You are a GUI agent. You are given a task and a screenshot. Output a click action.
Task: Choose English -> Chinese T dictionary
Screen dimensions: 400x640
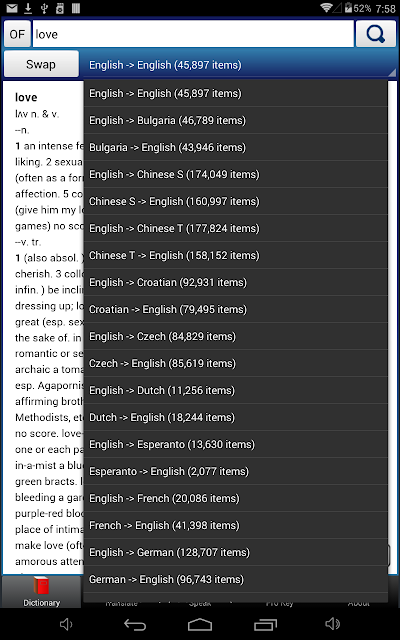tap(236, 228)
